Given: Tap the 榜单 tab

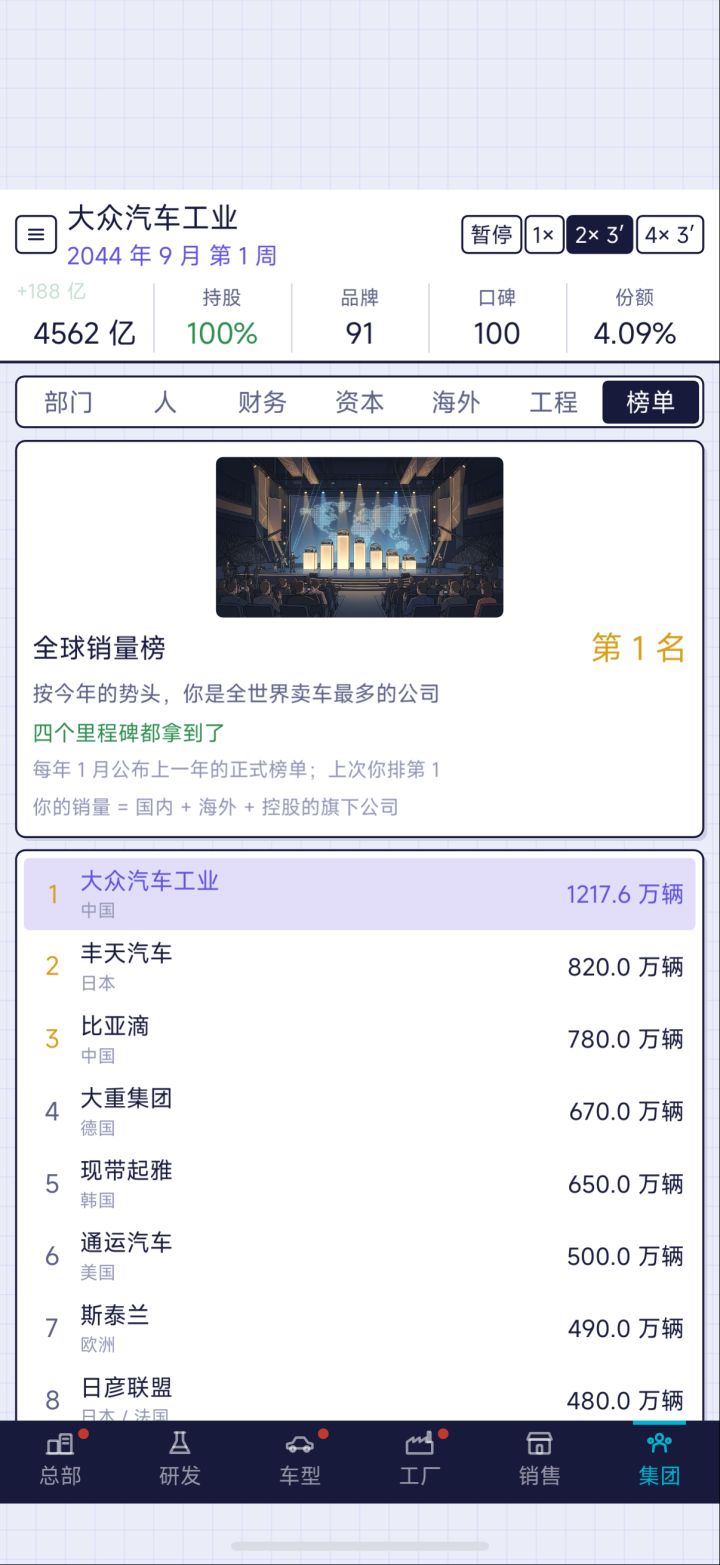Looking at the screenshot, I should (650, 402).
